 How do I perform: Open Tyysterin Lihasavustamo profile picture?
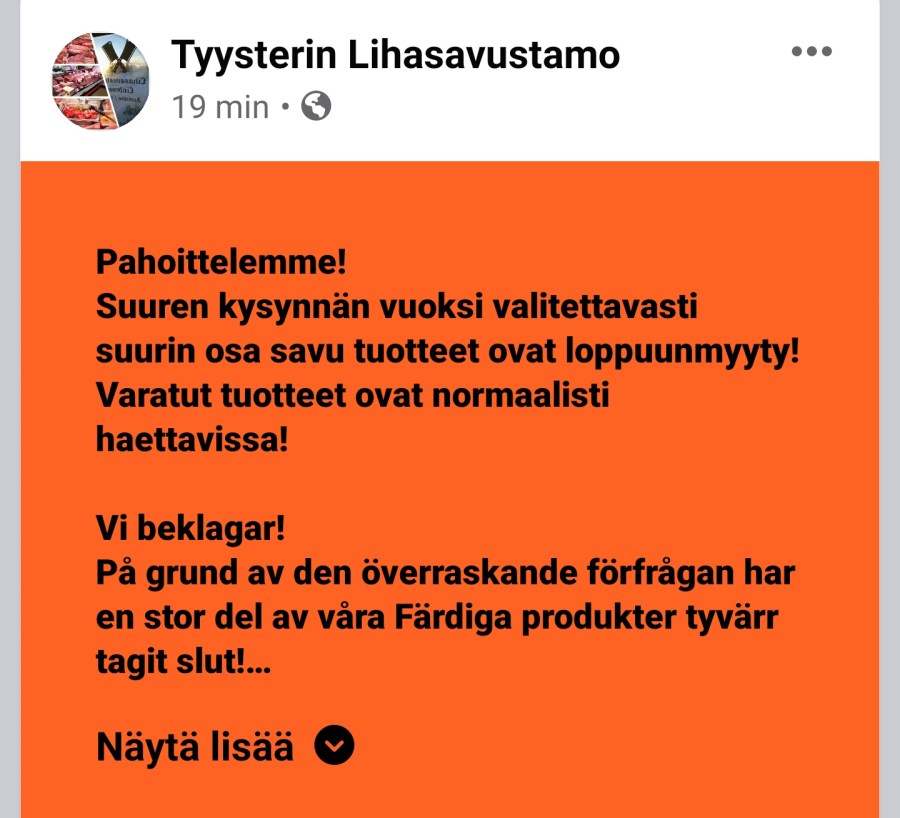(99, 79)
